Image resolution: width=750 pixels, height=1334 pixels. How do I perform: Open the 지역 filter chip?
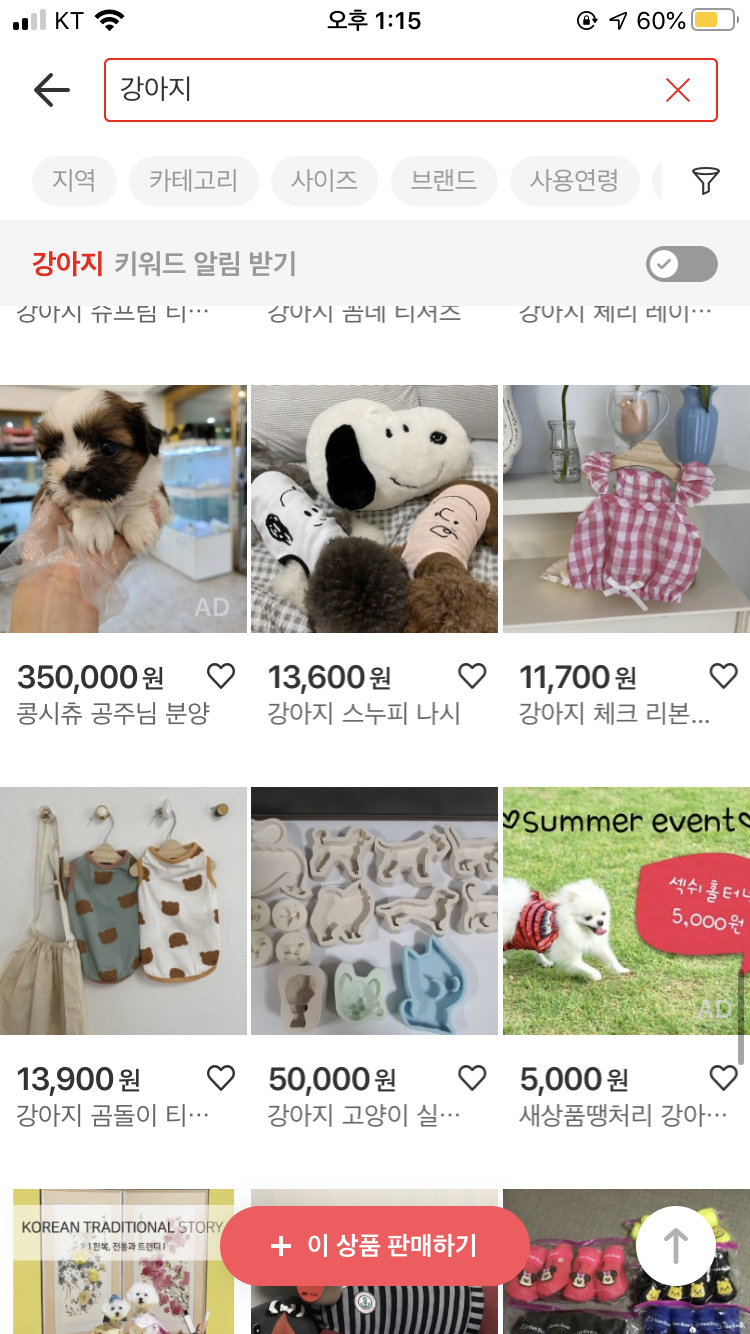pyautogui.click(x=74, y=181)
